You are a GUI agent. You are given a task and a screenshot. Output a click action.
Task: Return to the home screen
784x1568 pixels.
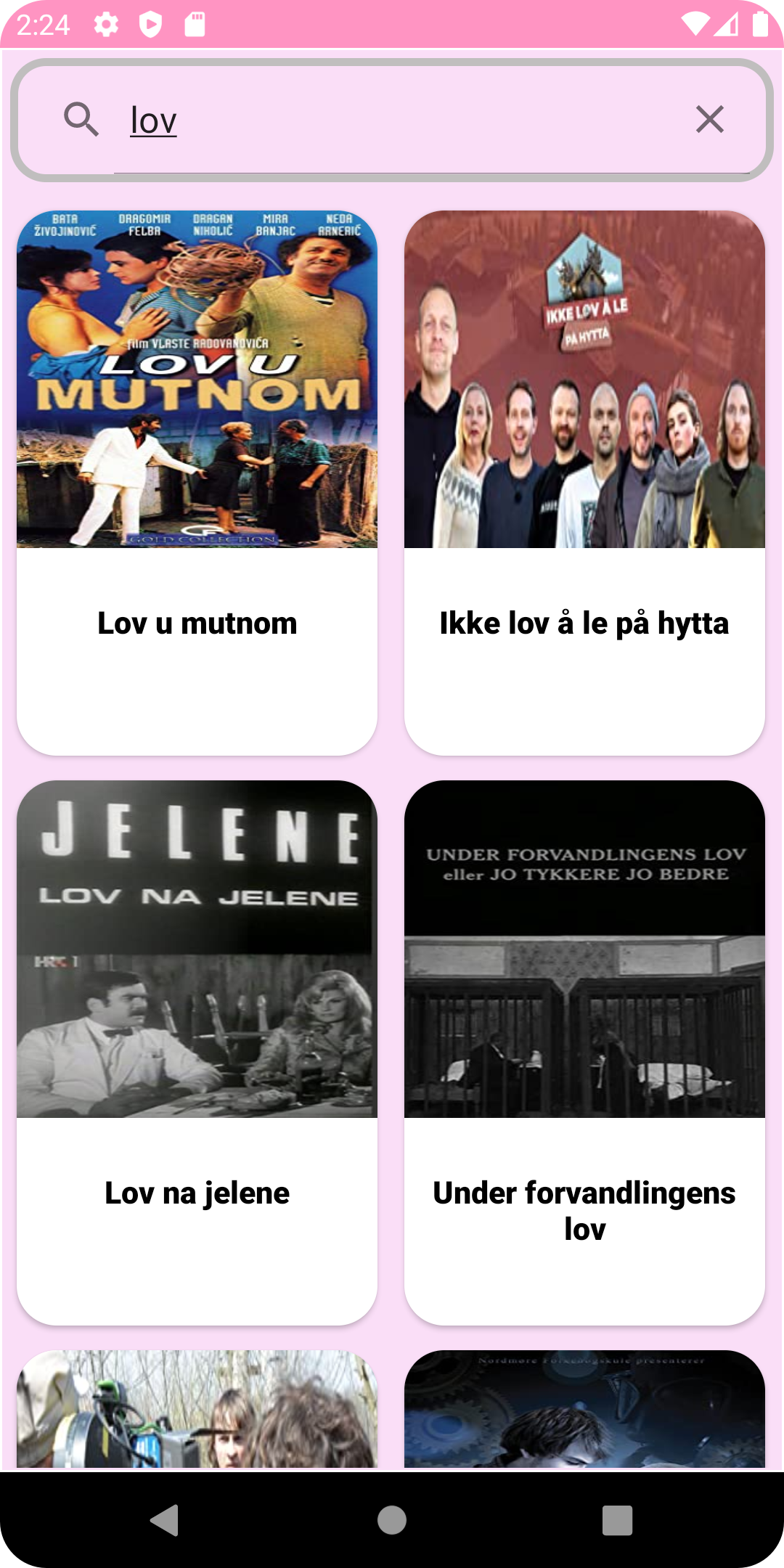(x=392, y=1519)
